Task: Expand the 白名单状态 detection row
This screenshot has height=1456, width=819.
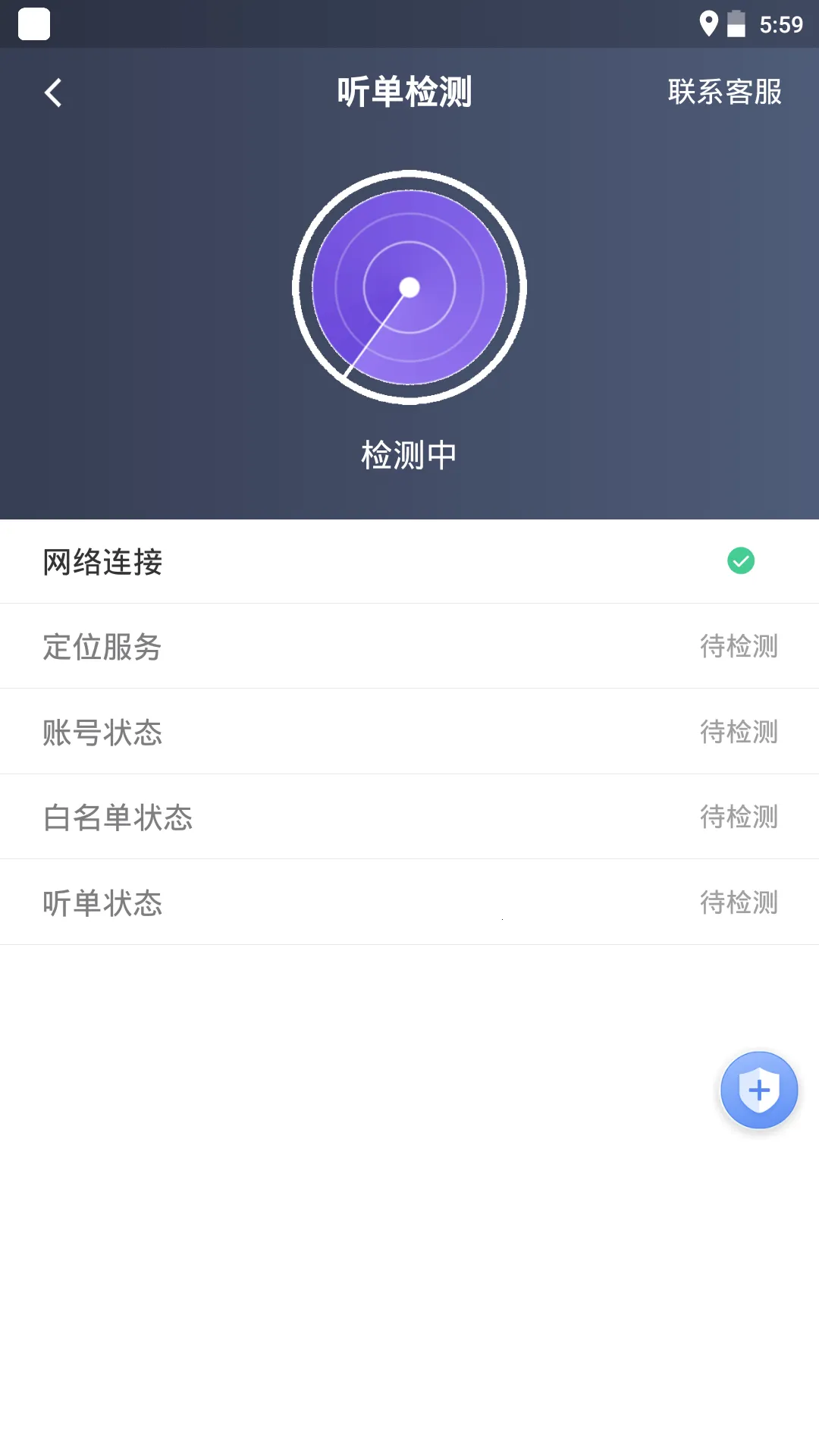Action: pos(409,817)
